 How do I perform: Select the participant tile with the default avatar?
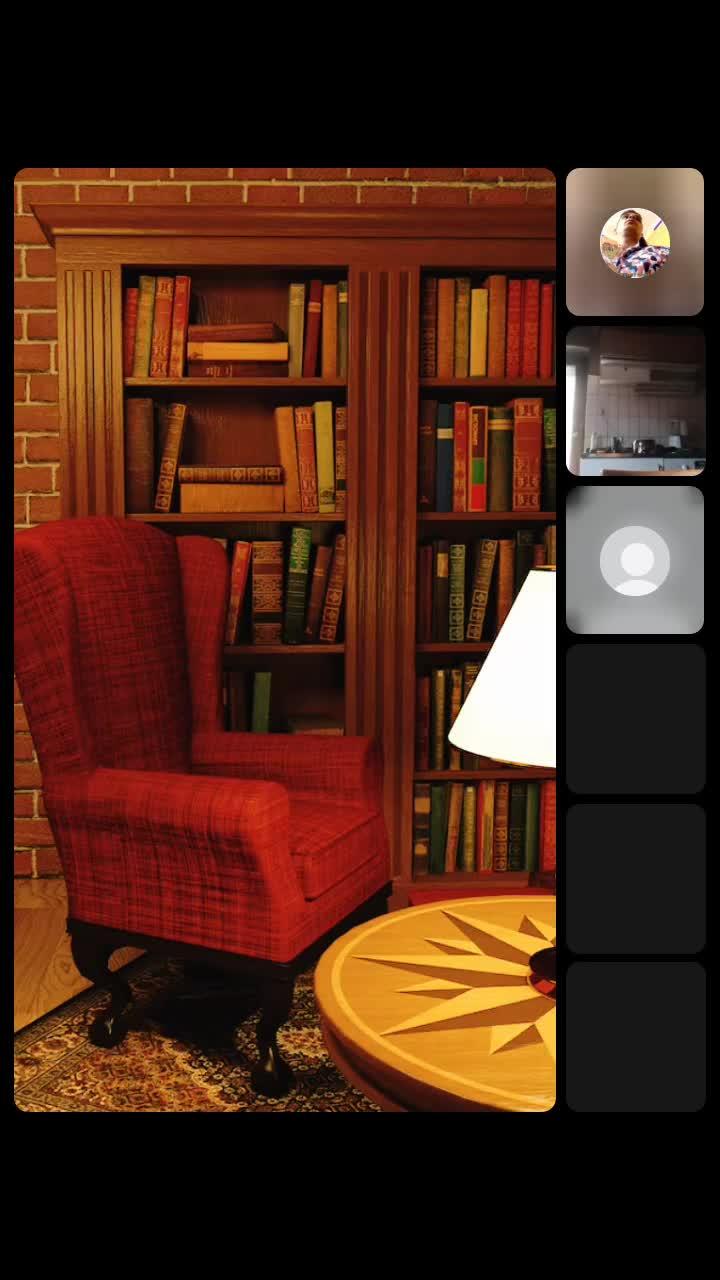pyautogui.click(x=635, y=560)
